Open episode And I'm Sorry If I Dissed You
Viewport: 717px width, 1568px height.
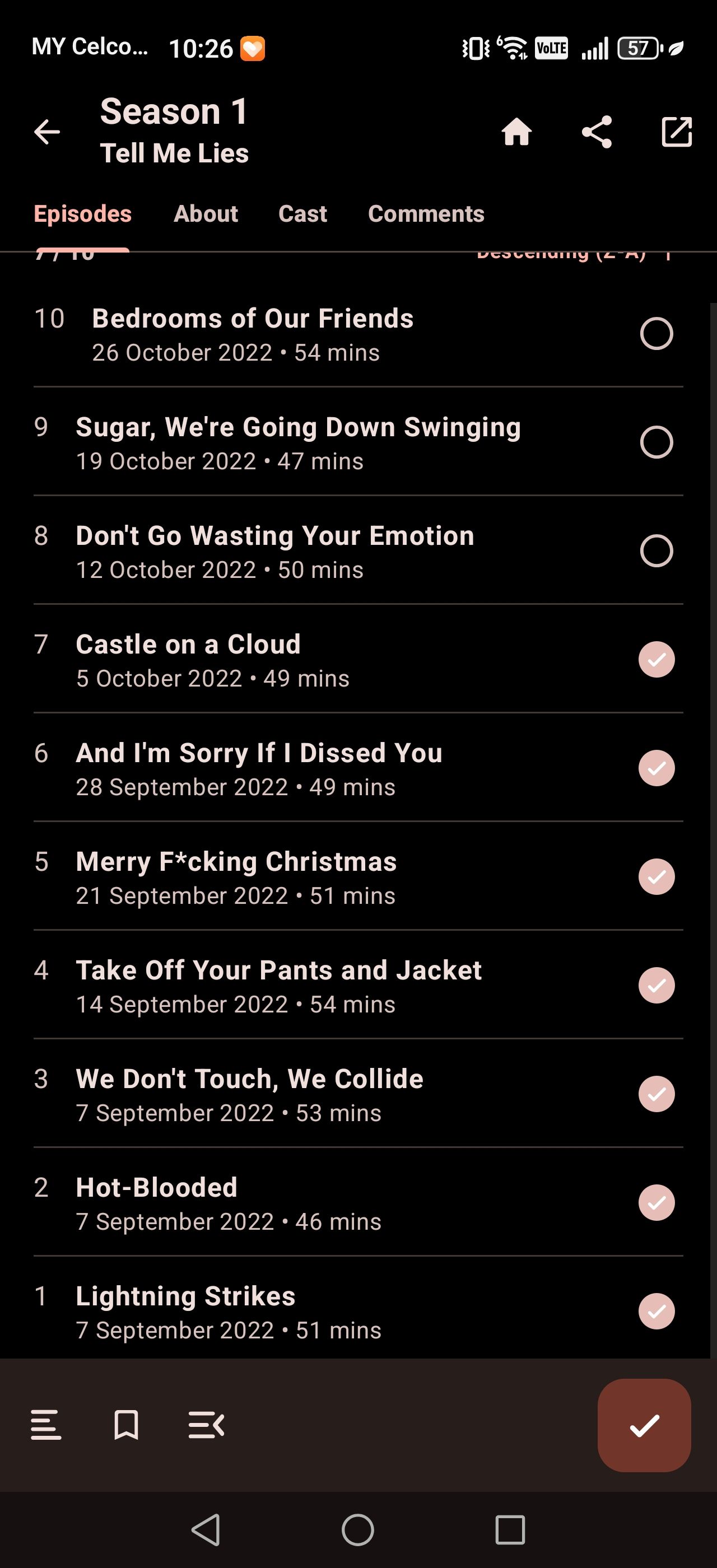pos(329,768)
